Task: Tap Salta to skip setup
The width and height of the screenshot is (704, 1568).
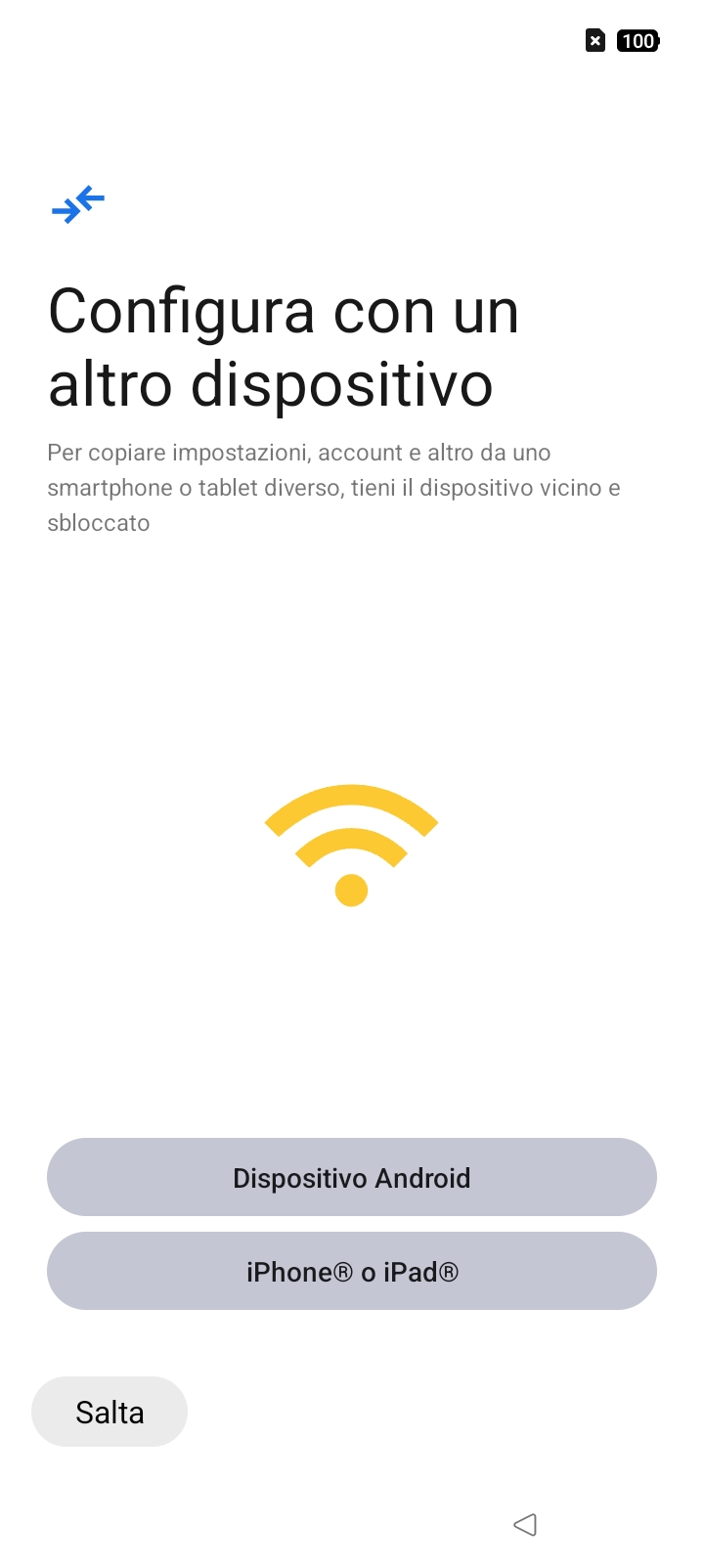Action: 110,1412
